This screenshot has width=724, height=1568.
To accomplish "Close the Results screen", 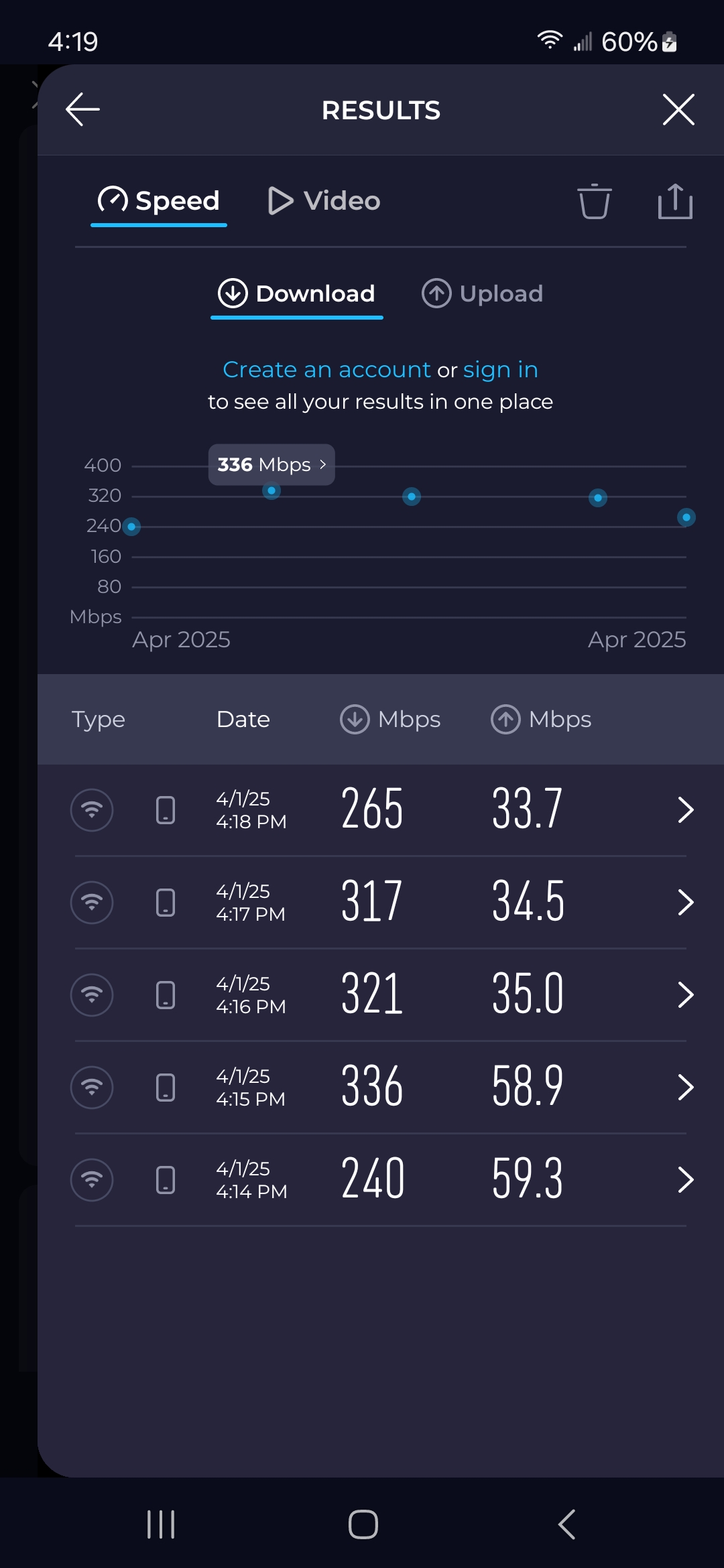I will (x=678, y=110).
